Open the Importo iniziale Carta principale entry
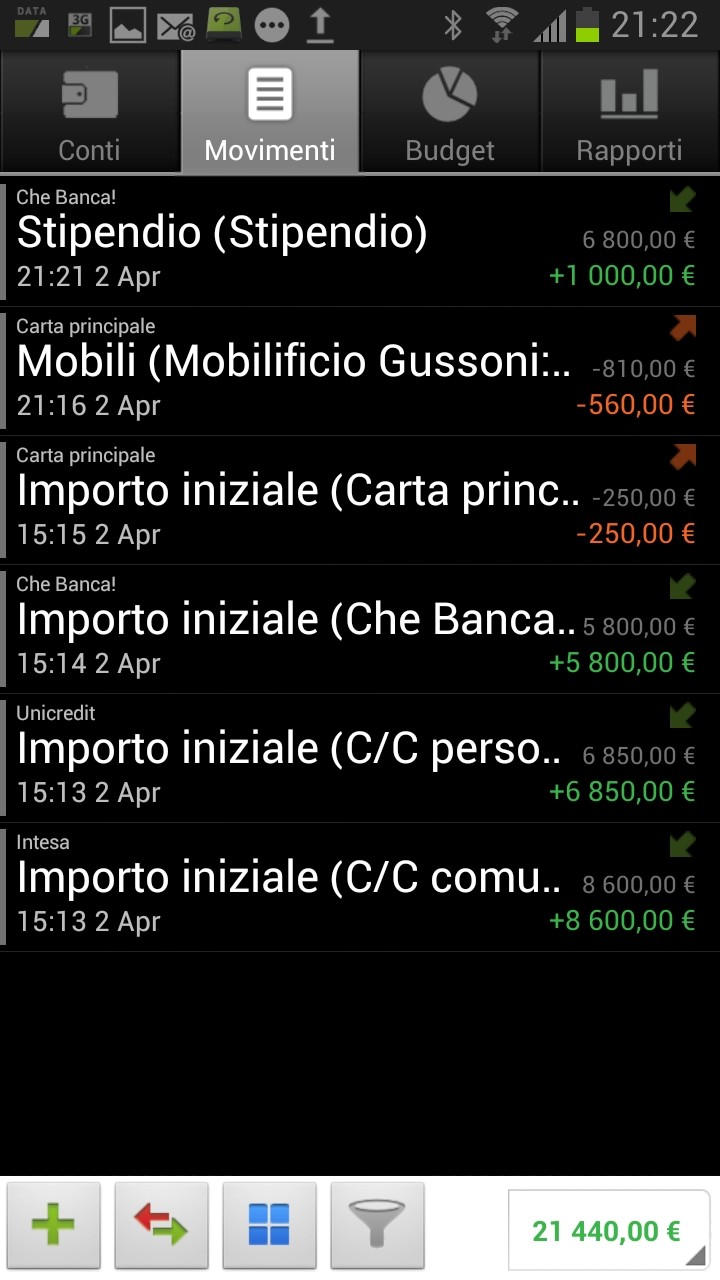Viewport: 720px width, 1280px height. 360,500
